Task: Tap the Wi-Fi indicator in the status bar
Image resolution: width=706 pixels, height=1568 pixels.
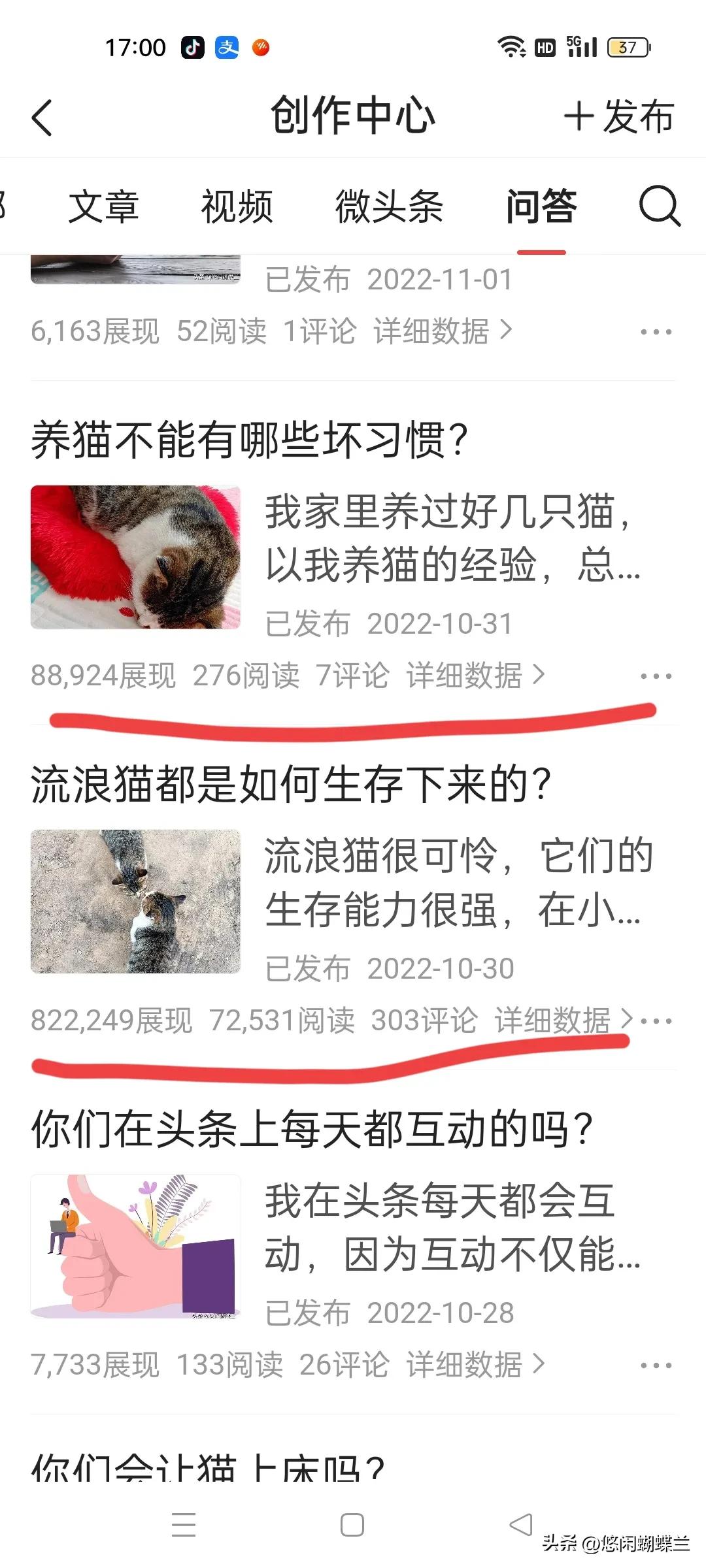Action: point(512,46)
